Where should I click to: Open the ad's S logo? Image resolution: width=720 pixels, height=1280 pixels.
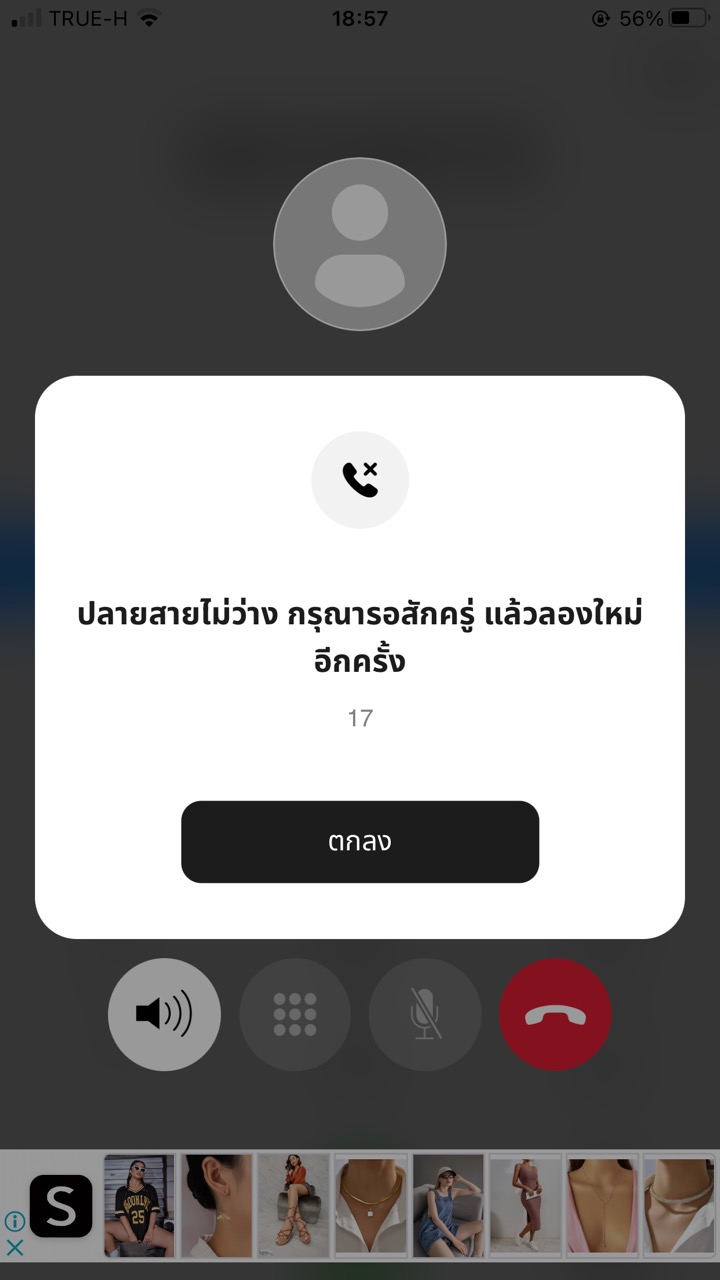tap(61, 1206)
